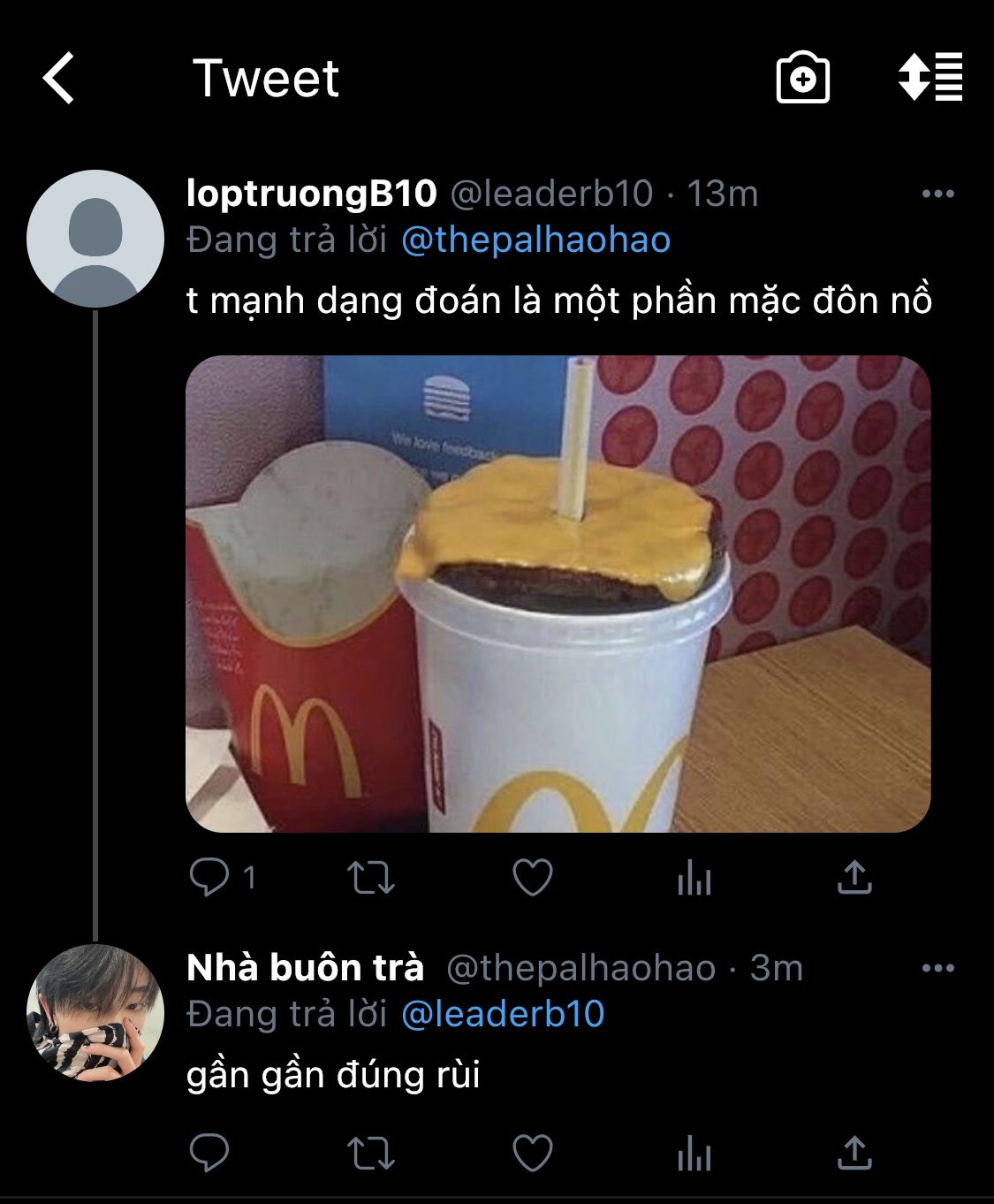Viewport: 994px width, 1204px height.
Task: Reply to Nhà buôn trà's tweet
Action: [210, 1154]
